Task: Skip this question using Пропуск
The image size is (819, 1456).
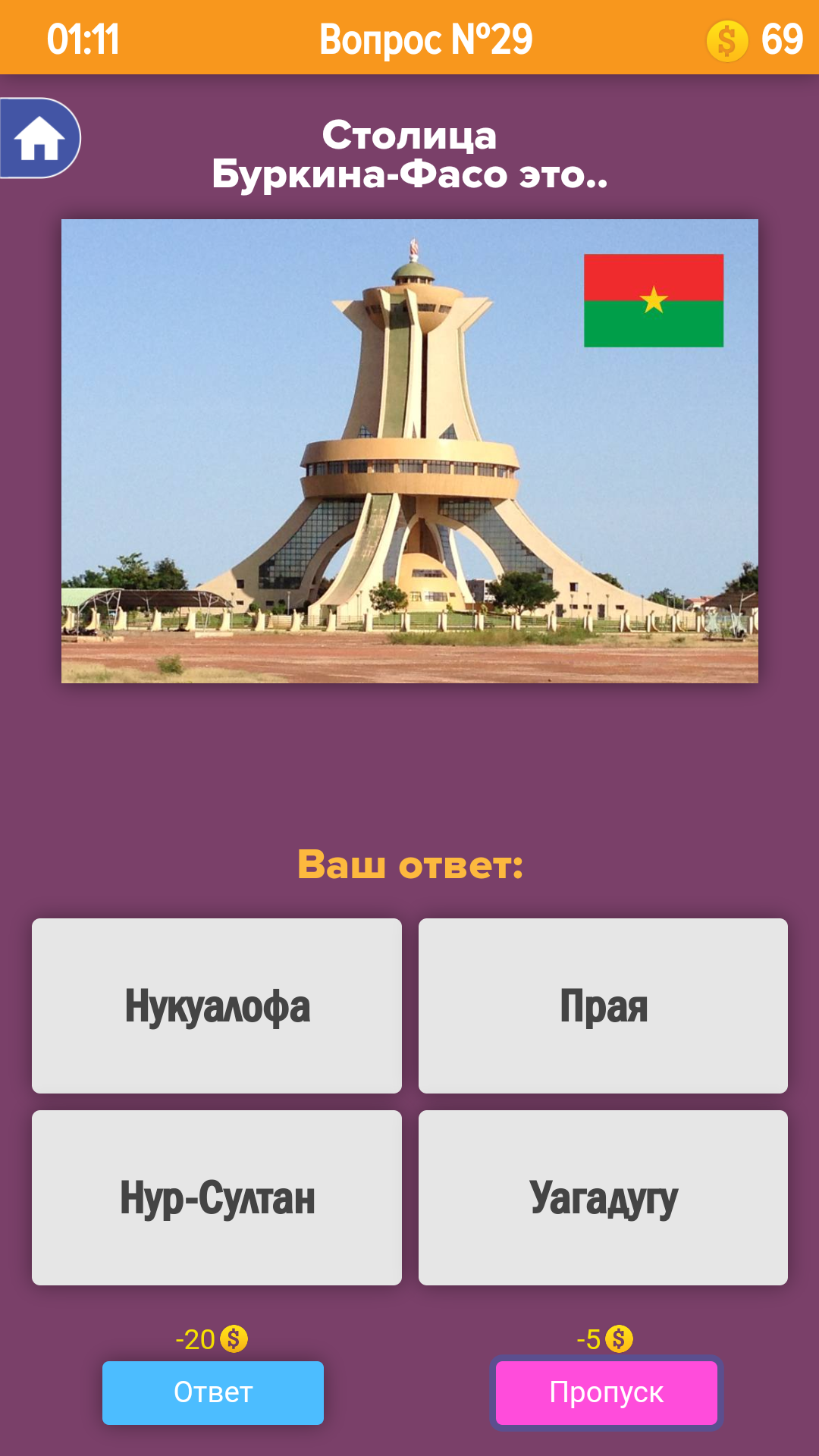Action: [x=606, y=1392]
